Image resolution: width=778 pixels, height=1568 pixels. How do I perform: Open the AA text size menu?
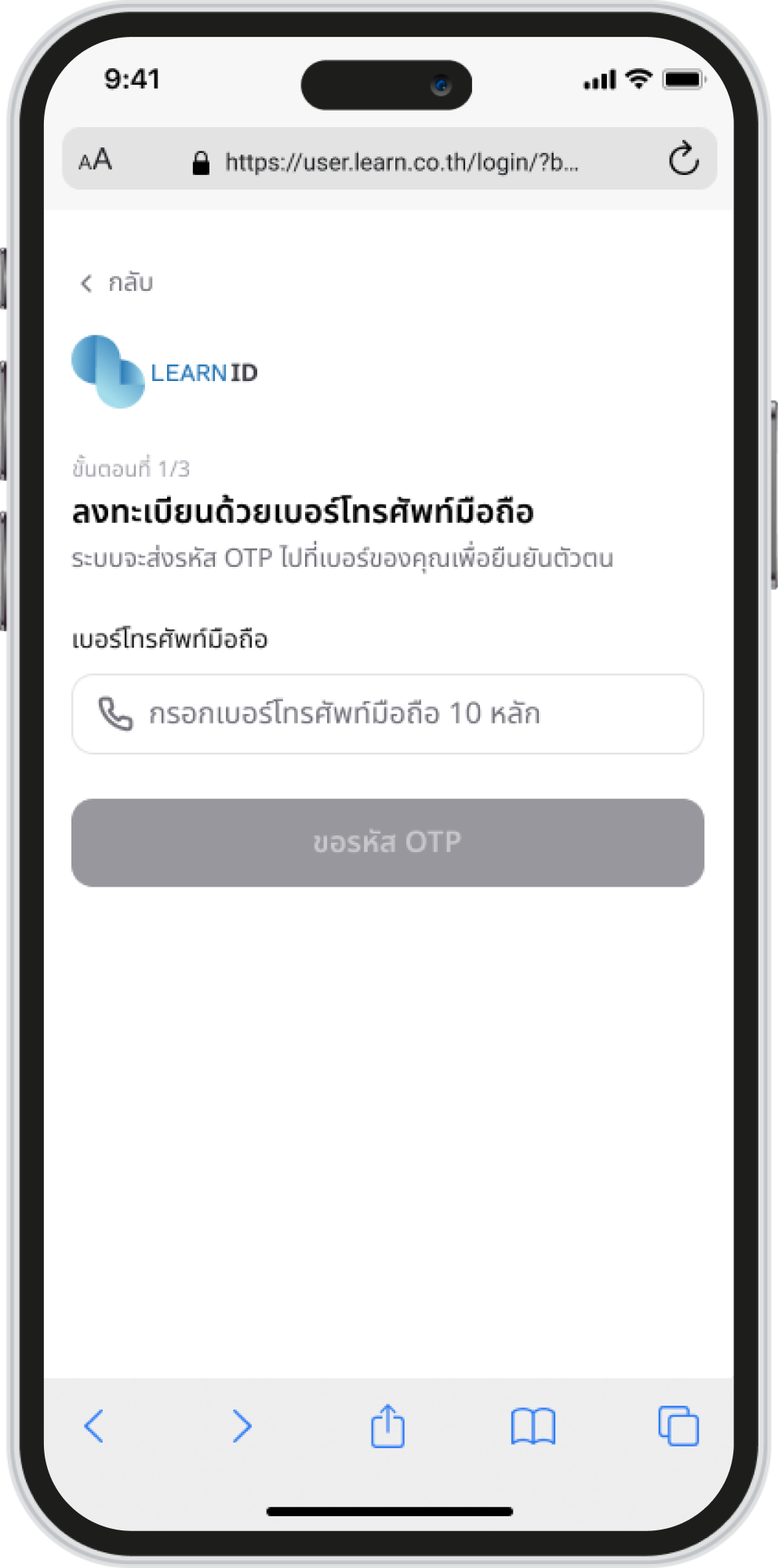click(96, 161)
